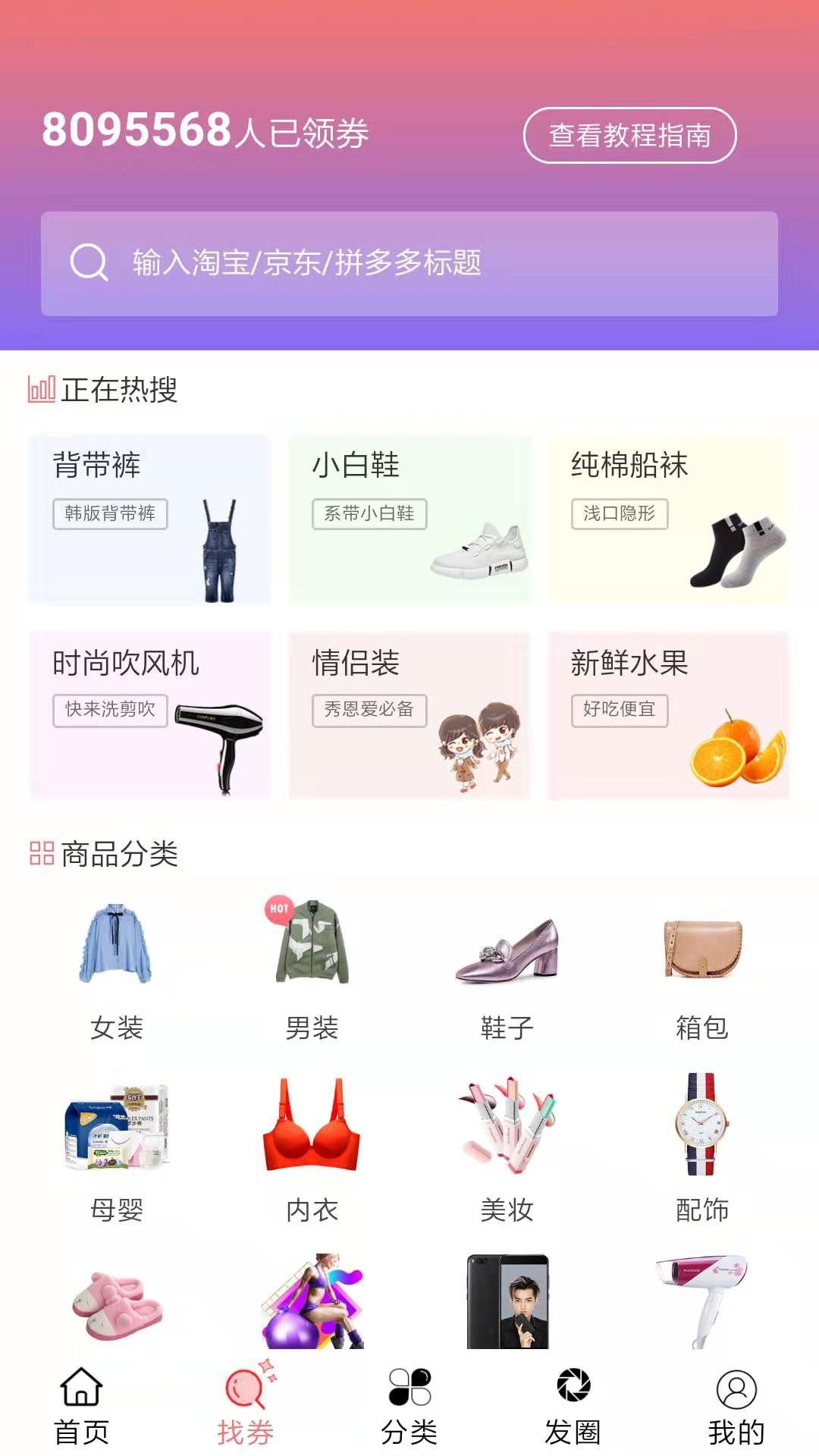The height and width of the screenshot is (1456, 819).
Task: Click the 韩版背带裤 tag link
Action: [111, 515]
